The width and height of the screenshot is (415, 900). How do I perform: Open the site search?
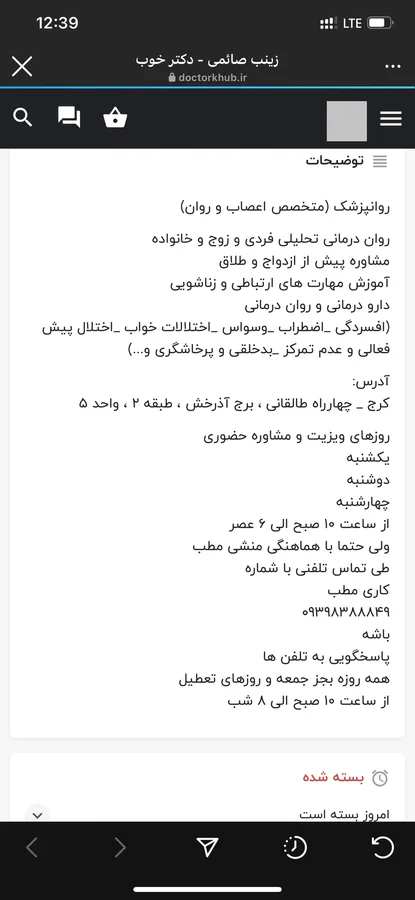point(22,118)
